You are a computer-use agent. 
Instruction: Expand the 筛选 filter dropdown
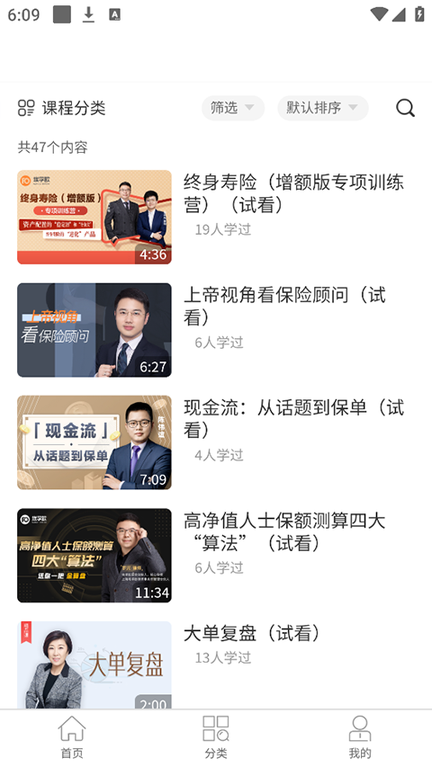click(x=233, y=108)
